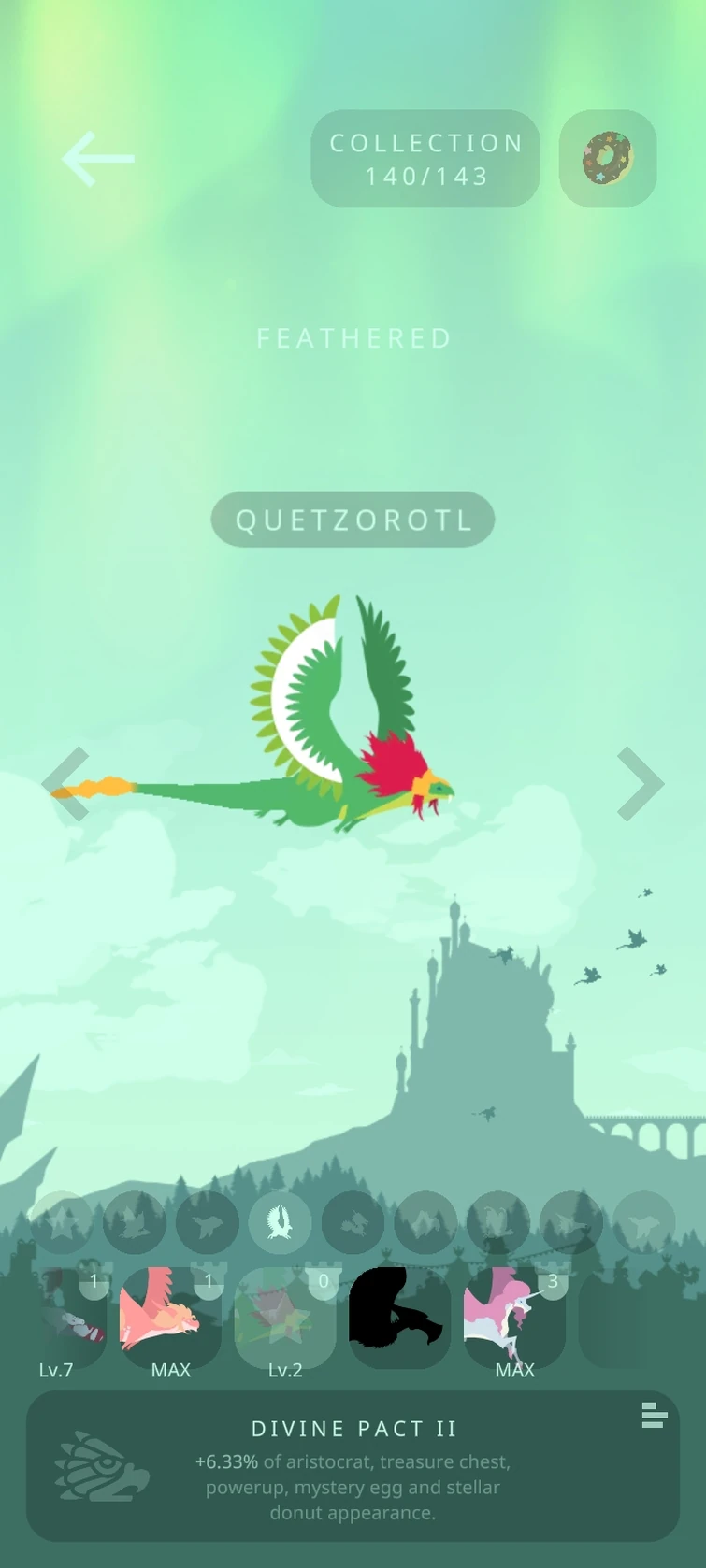Open the Divine Pact list menu
The width and height of the screenshot is (706, 1568).
point(655,1417)
